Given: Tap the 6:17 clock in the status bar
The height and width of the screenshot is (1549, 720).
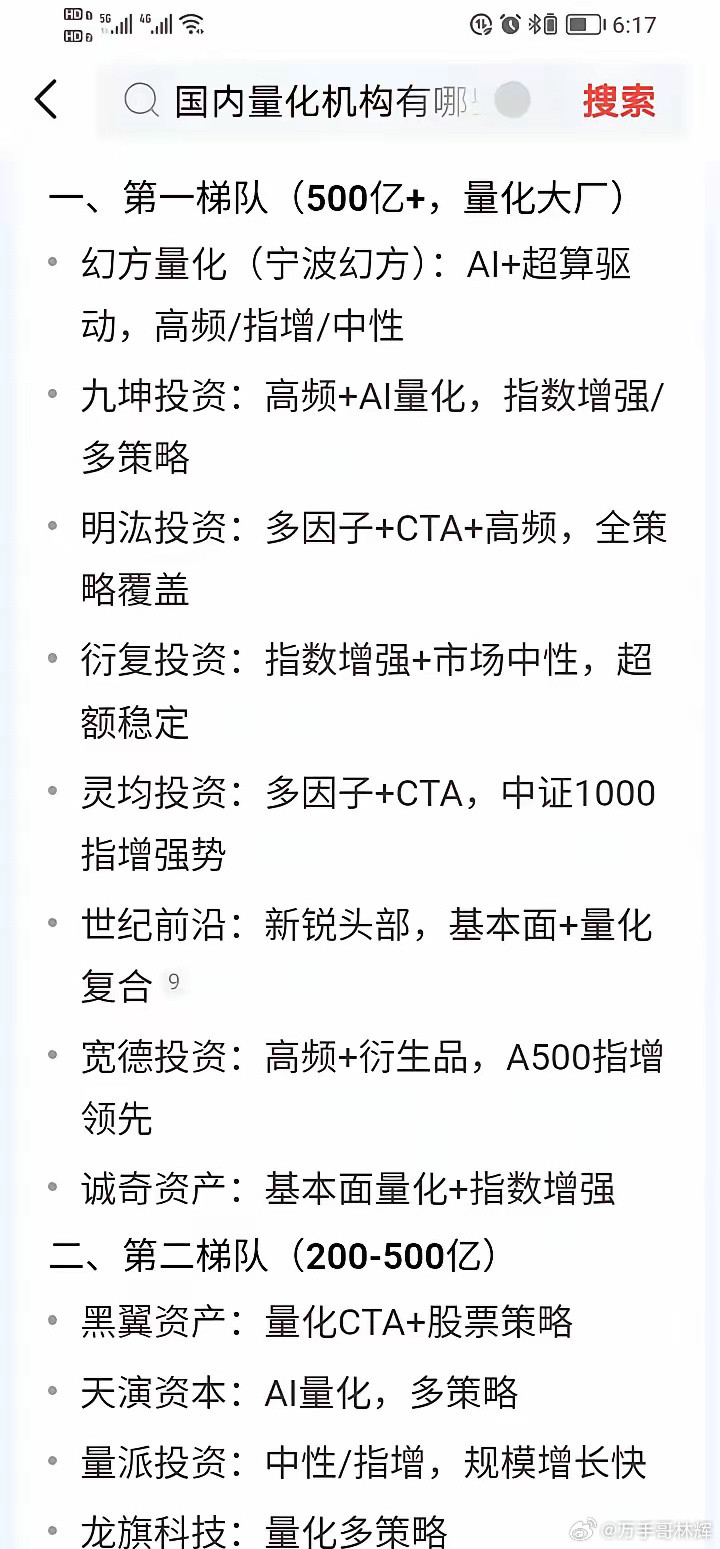Looking at the screenshot, I should [636, 24].
